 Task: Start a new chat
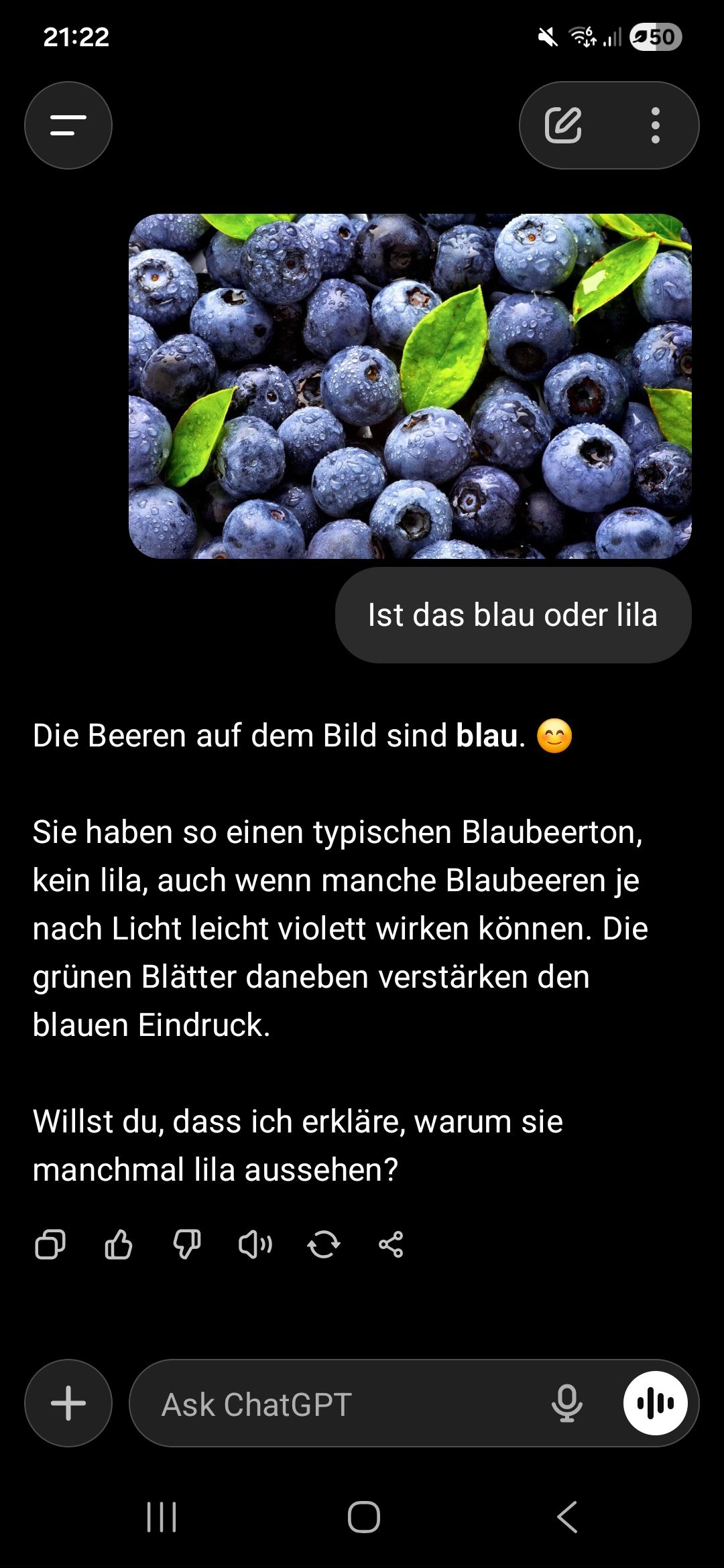pos(563,125)
